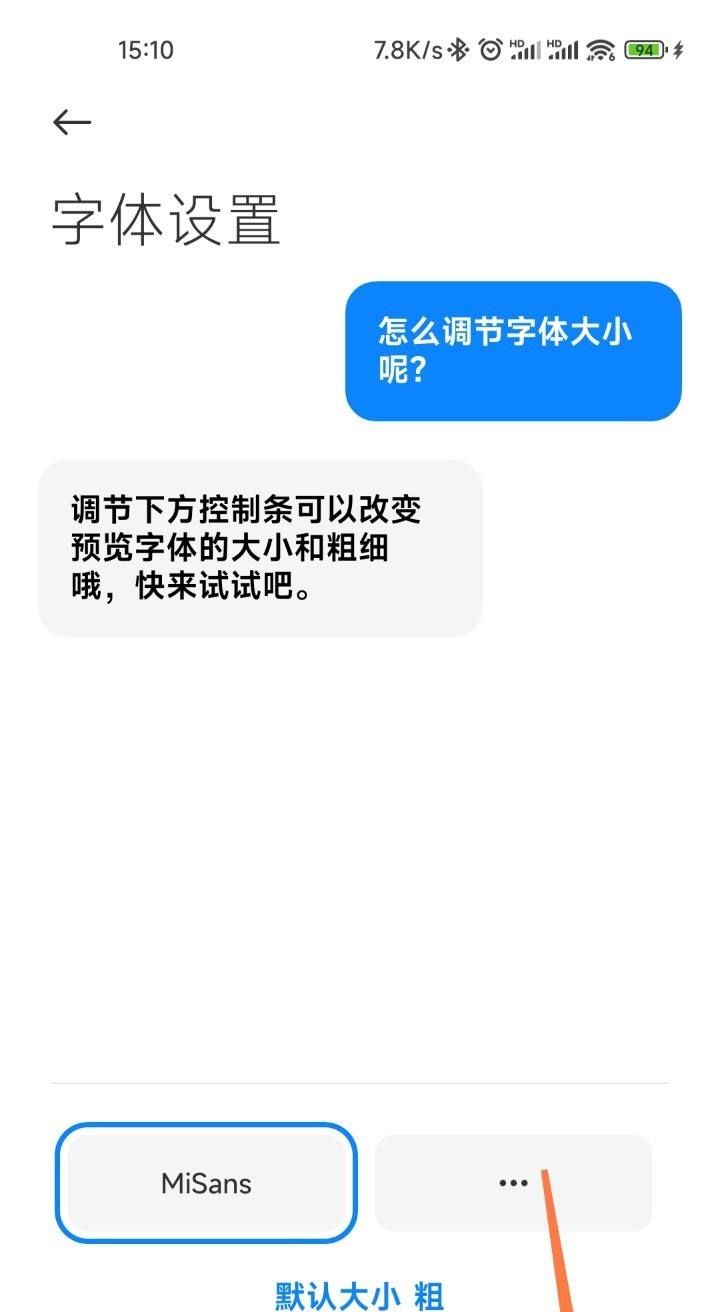The height and width of the screenshot is (1312, 720).
Task: Tap the alarm clock status bar icon
Action: pyautogui.click(x=488, y=49)
